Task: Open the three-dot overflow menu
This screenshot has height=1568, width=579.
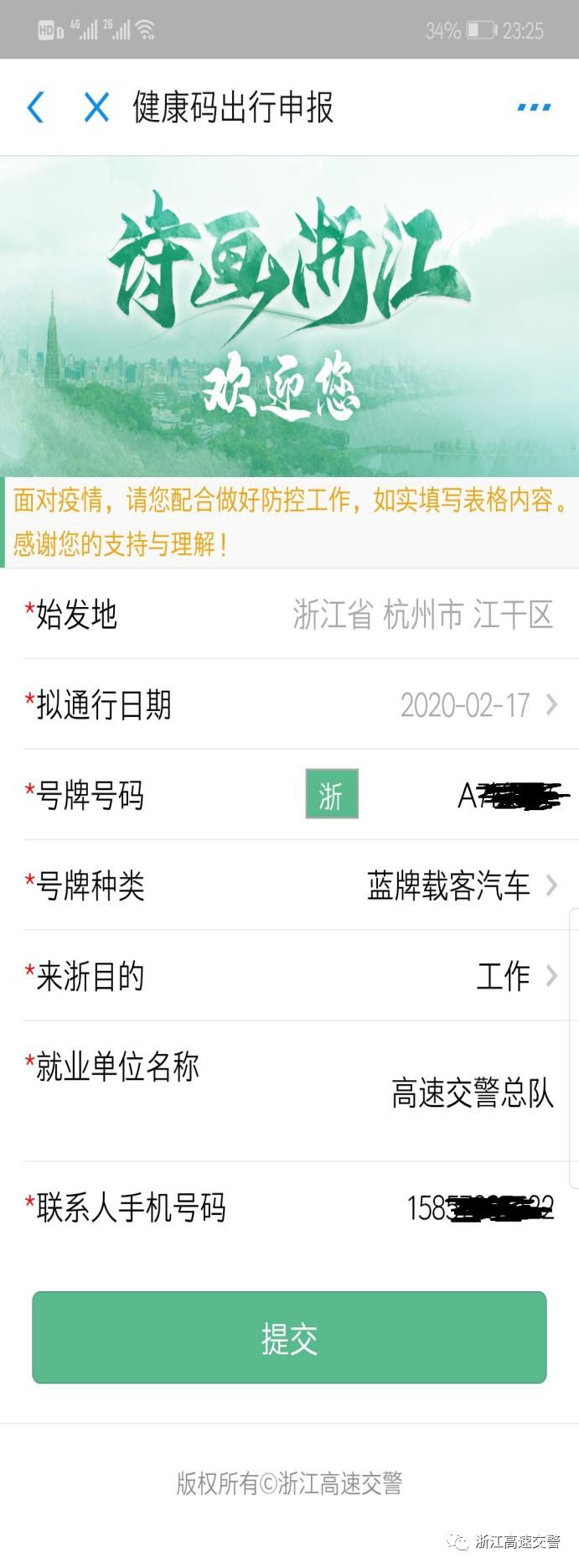Action: pos(534,107)
